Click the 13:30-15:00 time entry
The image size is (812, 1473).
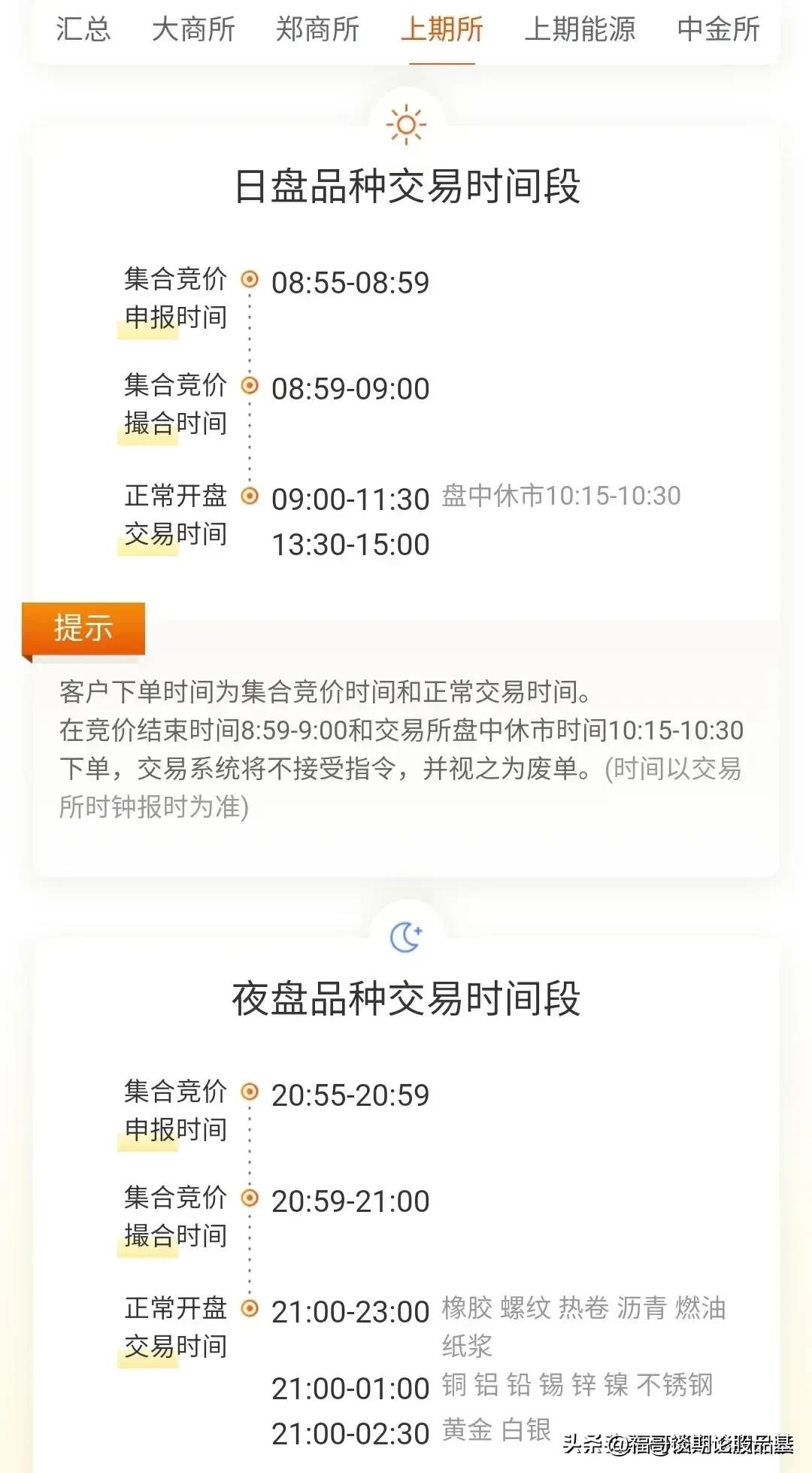coord(350,541)
